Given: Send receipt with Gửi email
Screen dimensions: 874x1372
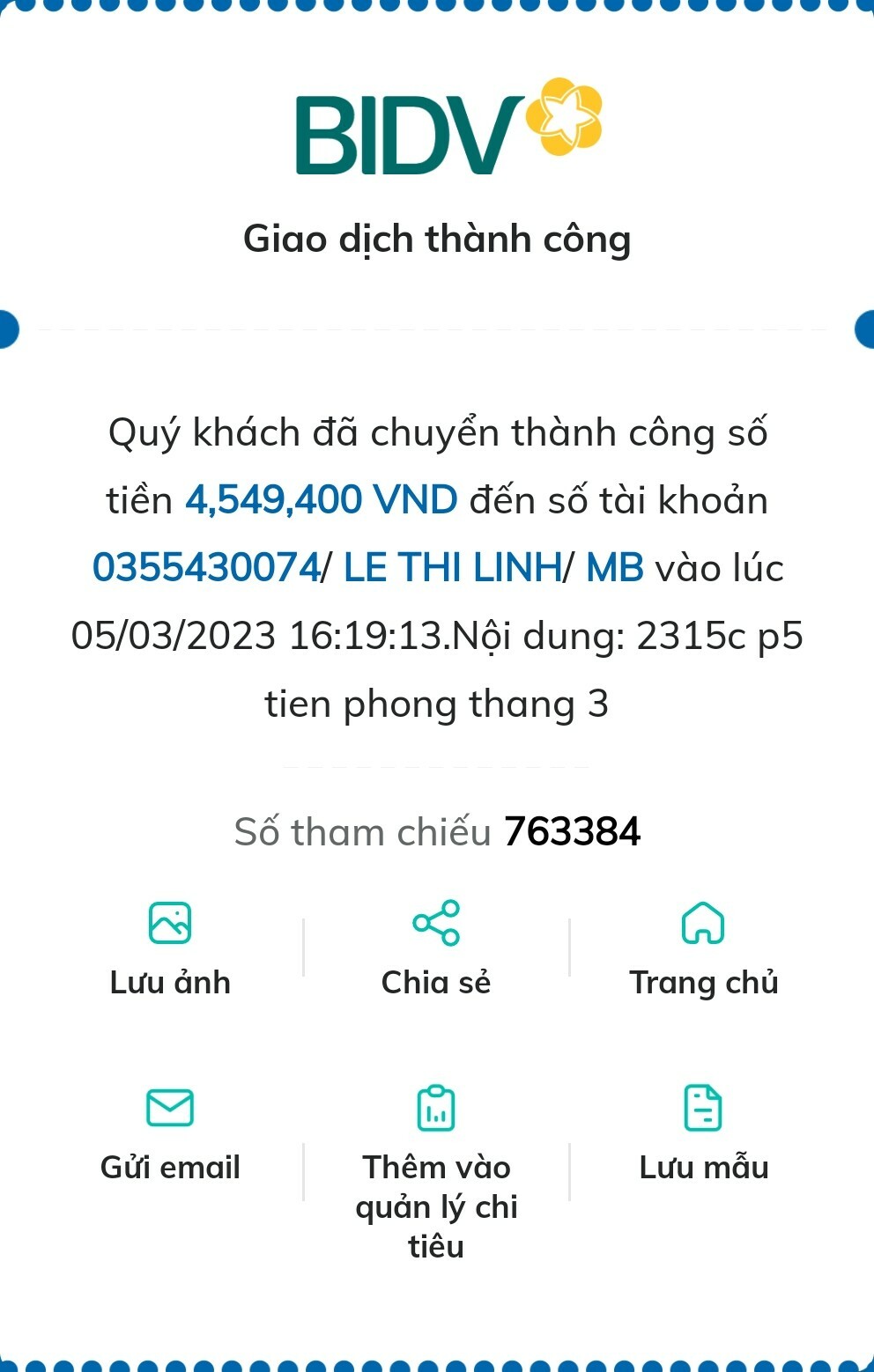Looking at the screenshot, I should click(170, 1133).
